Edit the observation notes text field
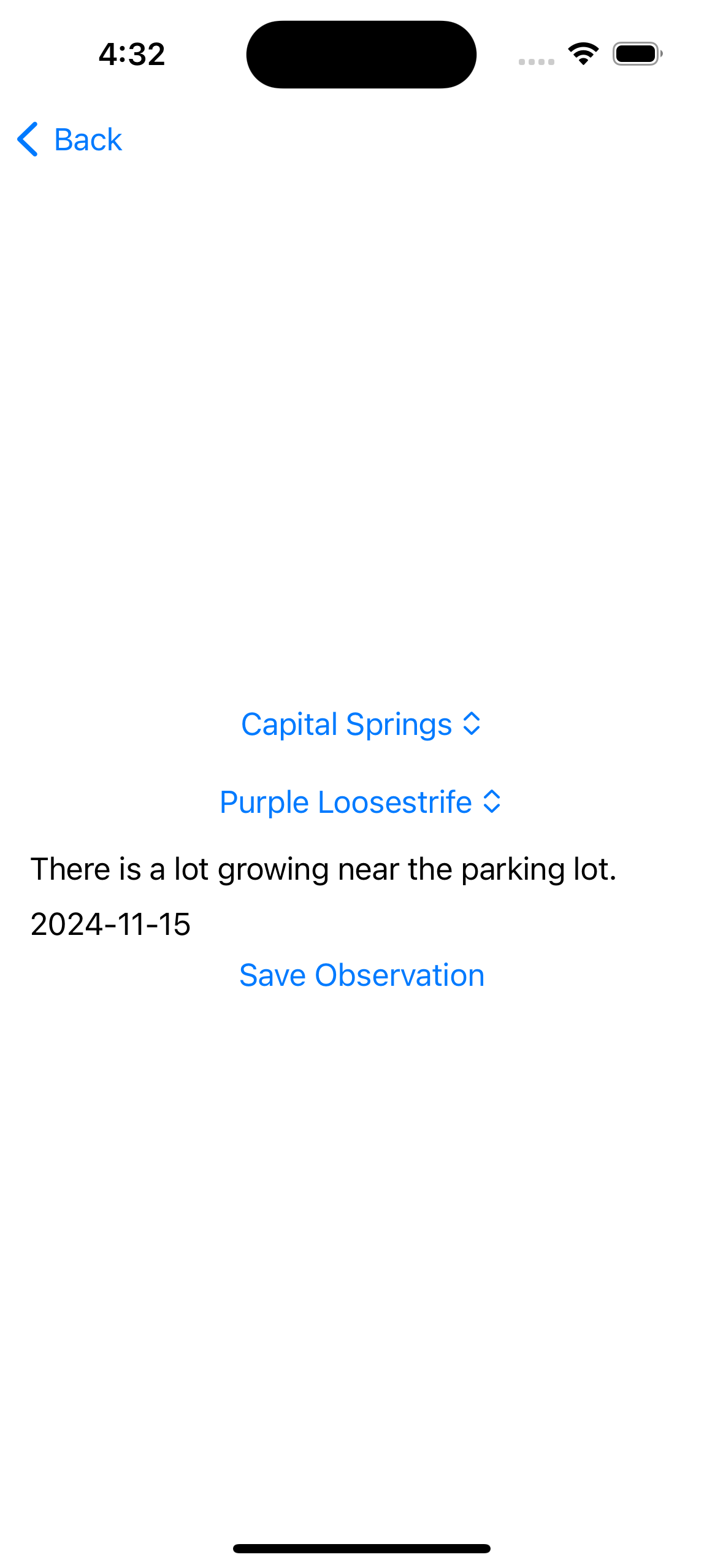Screen dimensions: 723x1568 [361, 869]
